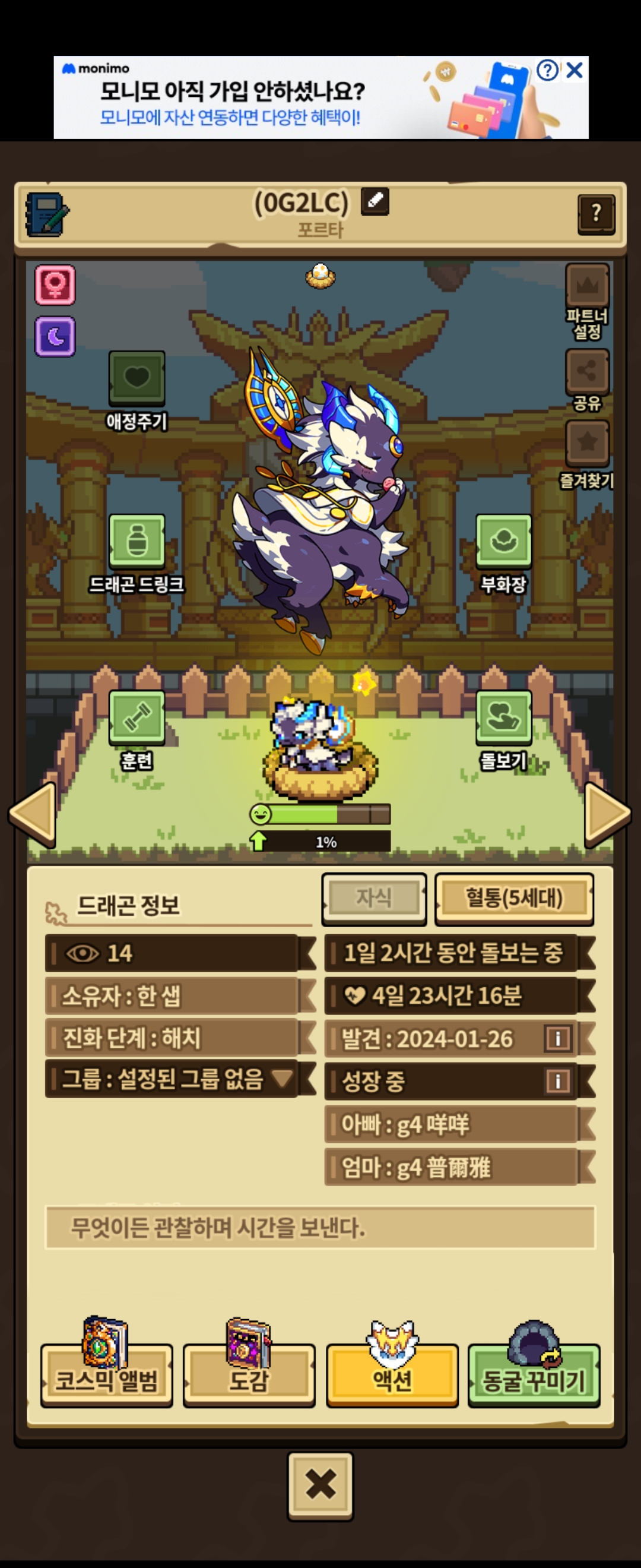Image resolution: width=641 pixels, height=1568 pixels.
Task: Add dragon to 즐겨찾기 favorites
Action: point(587,442)
